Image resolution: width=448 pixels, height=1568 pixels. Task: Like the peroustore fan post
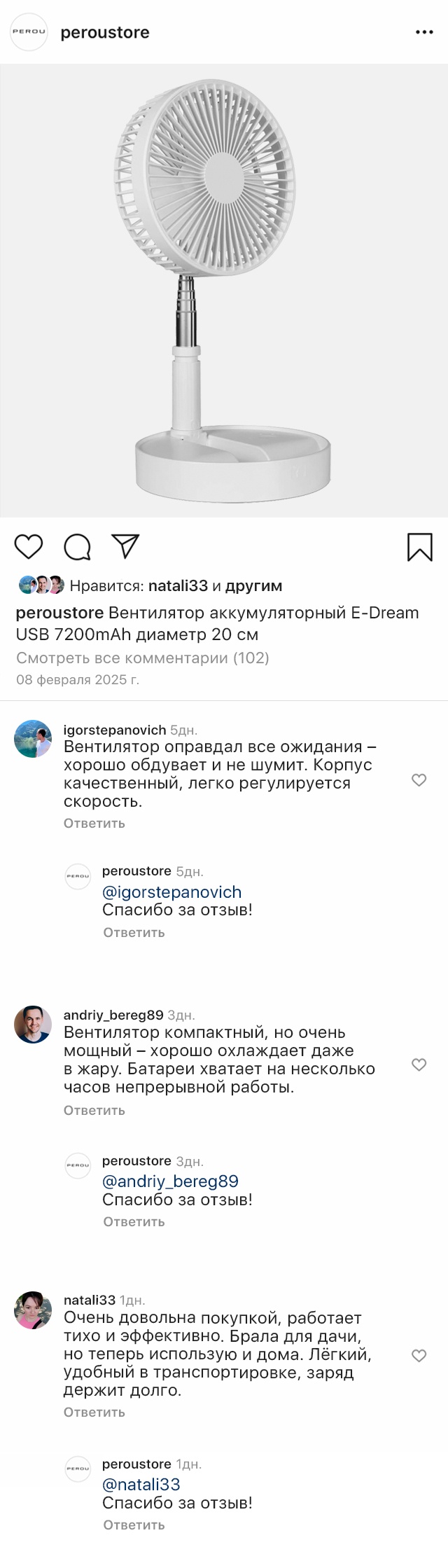tap(29, 546)
